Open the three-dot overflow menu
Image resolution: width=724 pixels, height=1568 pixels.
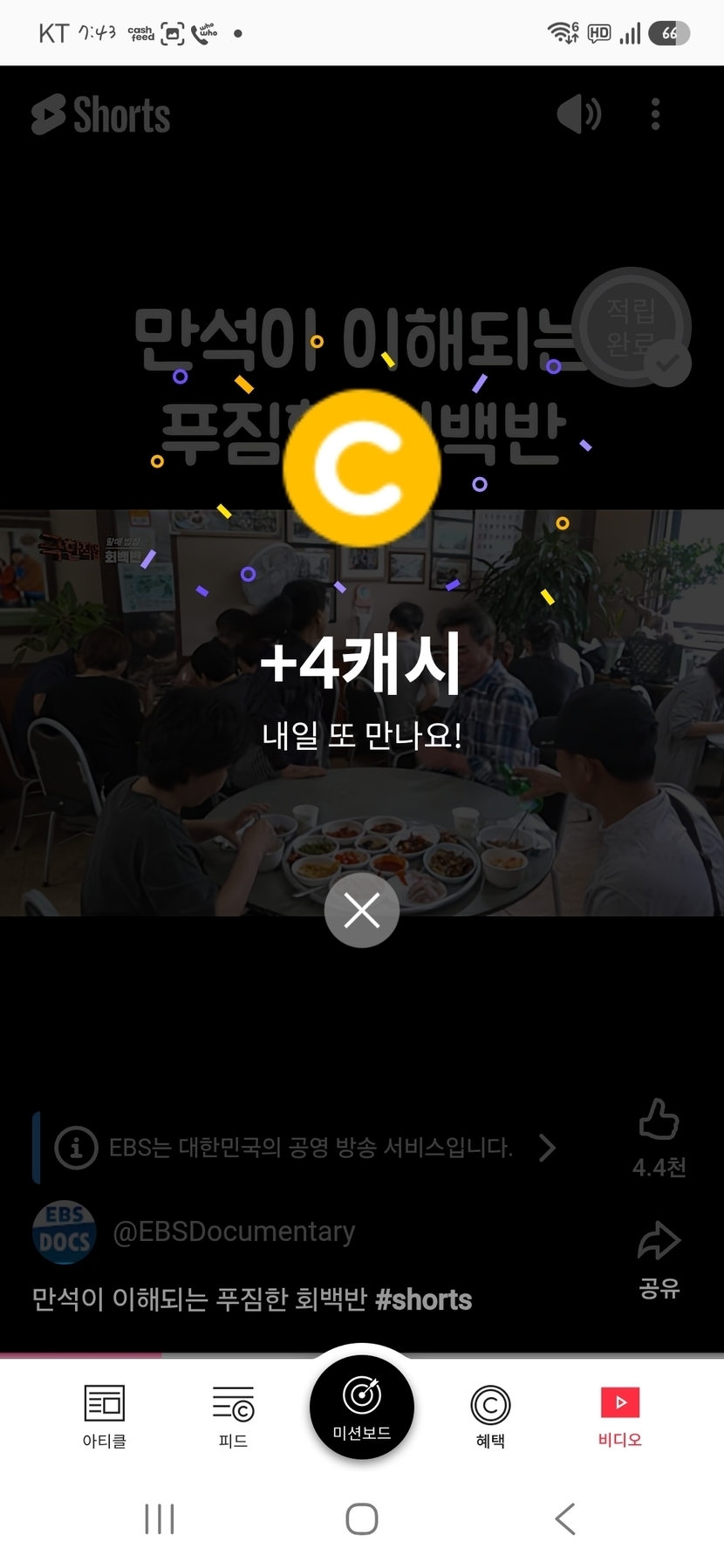point(656,114)
